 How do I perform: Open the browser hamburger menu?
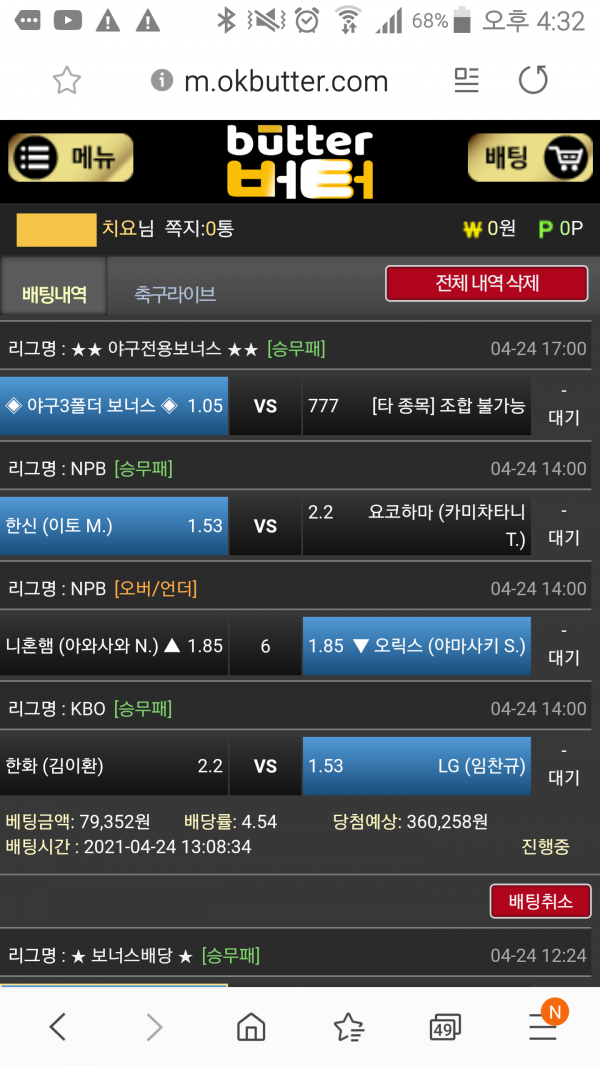tap(543, 1026)
